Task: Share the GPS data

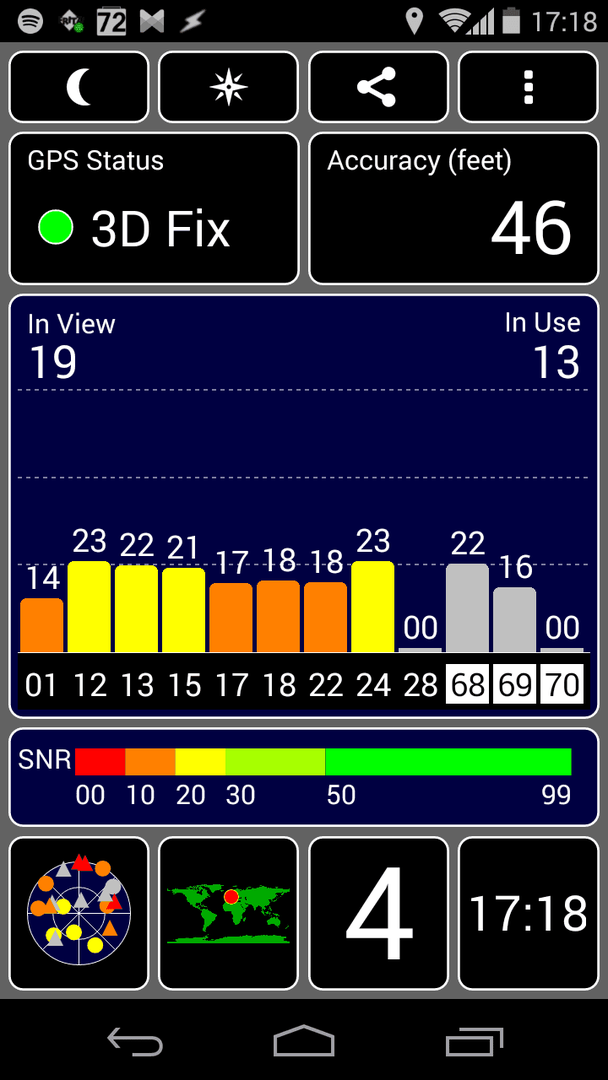Action: coord(379,87)
